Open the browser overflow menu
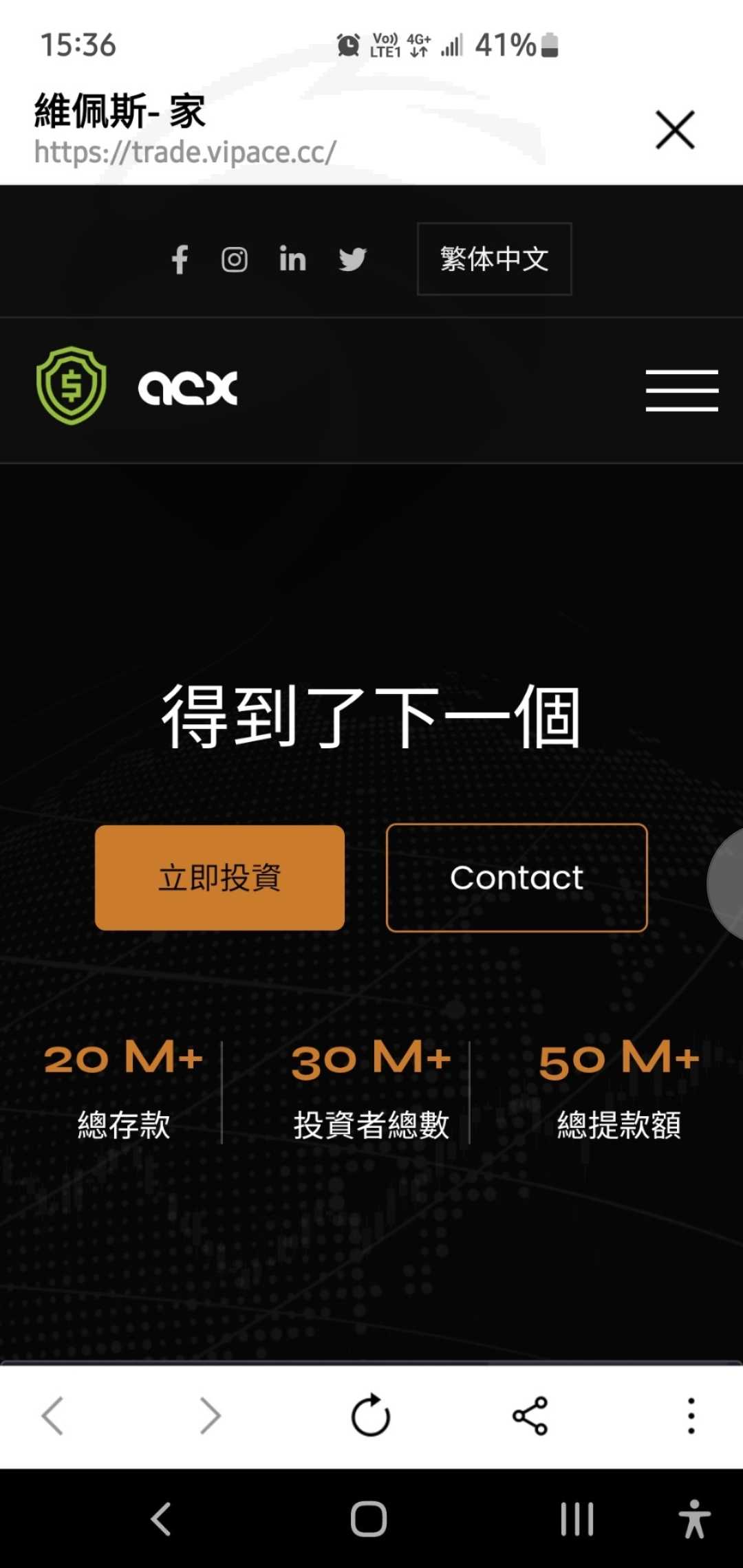 (x=691, y=1415)
